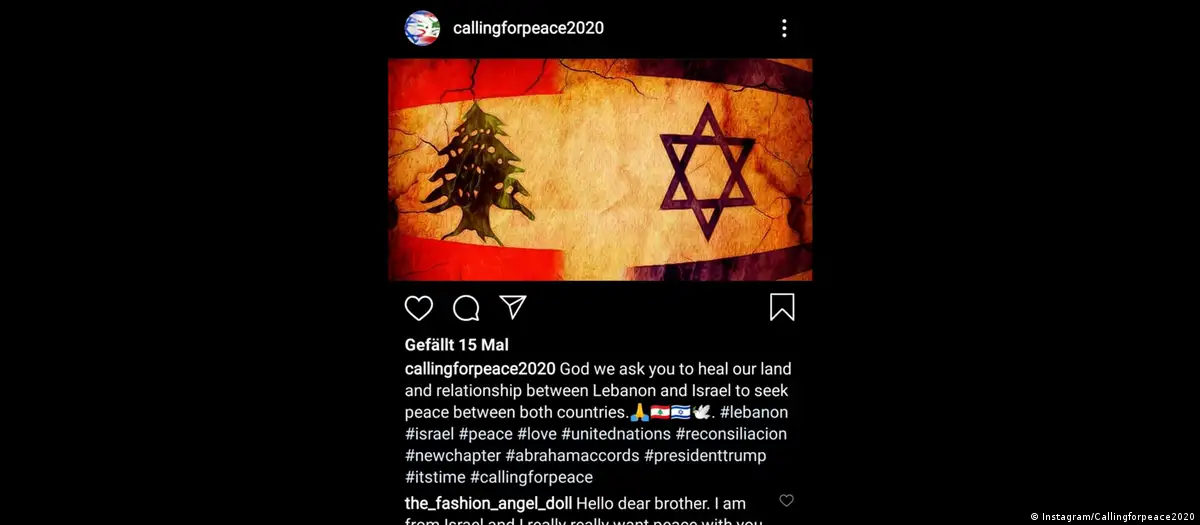Open comments with the speech bubble icon
1200x525 pixels.
click(x=466, y=308)
